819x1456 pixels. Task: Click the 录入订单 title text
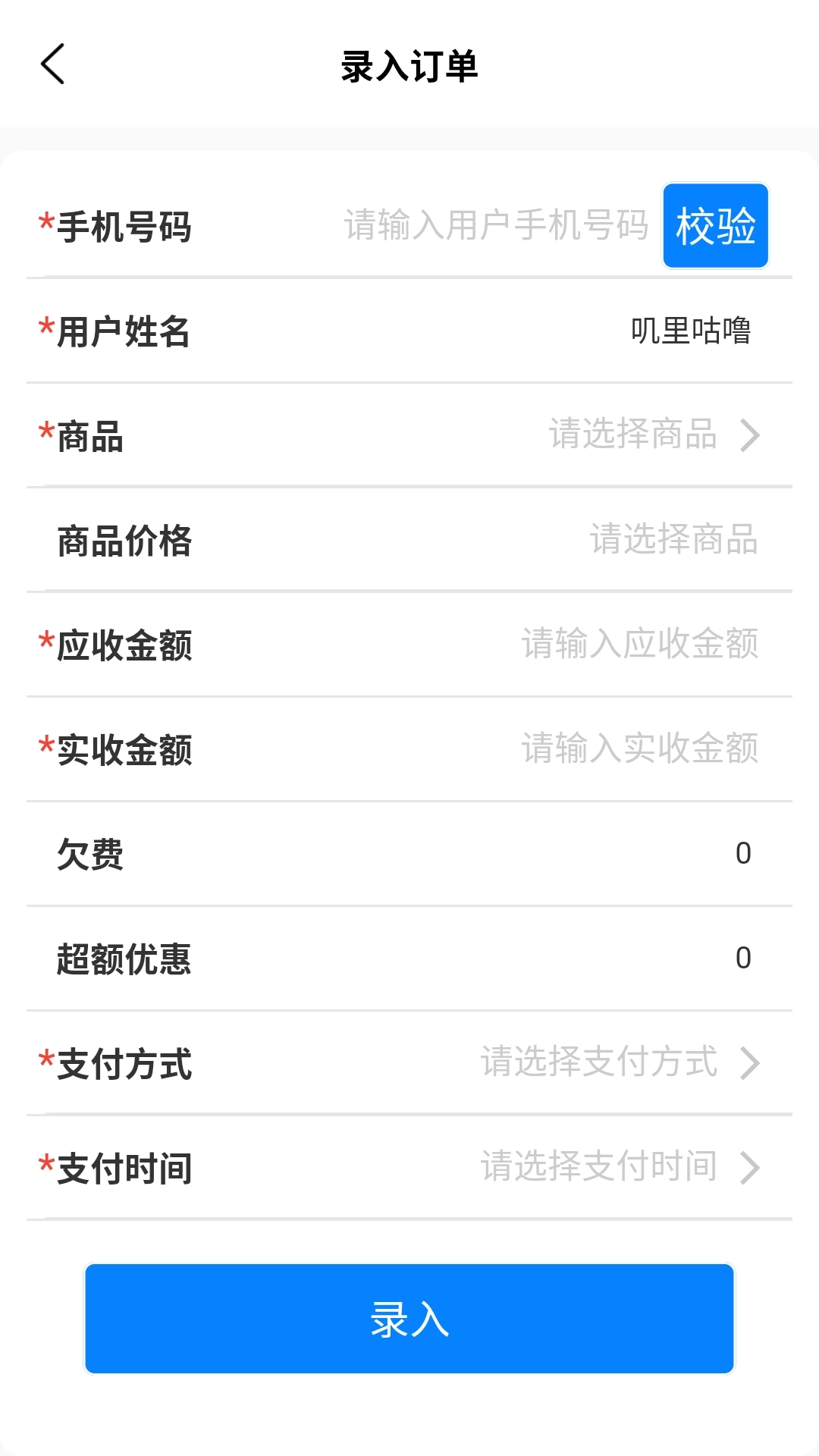tap(409, 65)
